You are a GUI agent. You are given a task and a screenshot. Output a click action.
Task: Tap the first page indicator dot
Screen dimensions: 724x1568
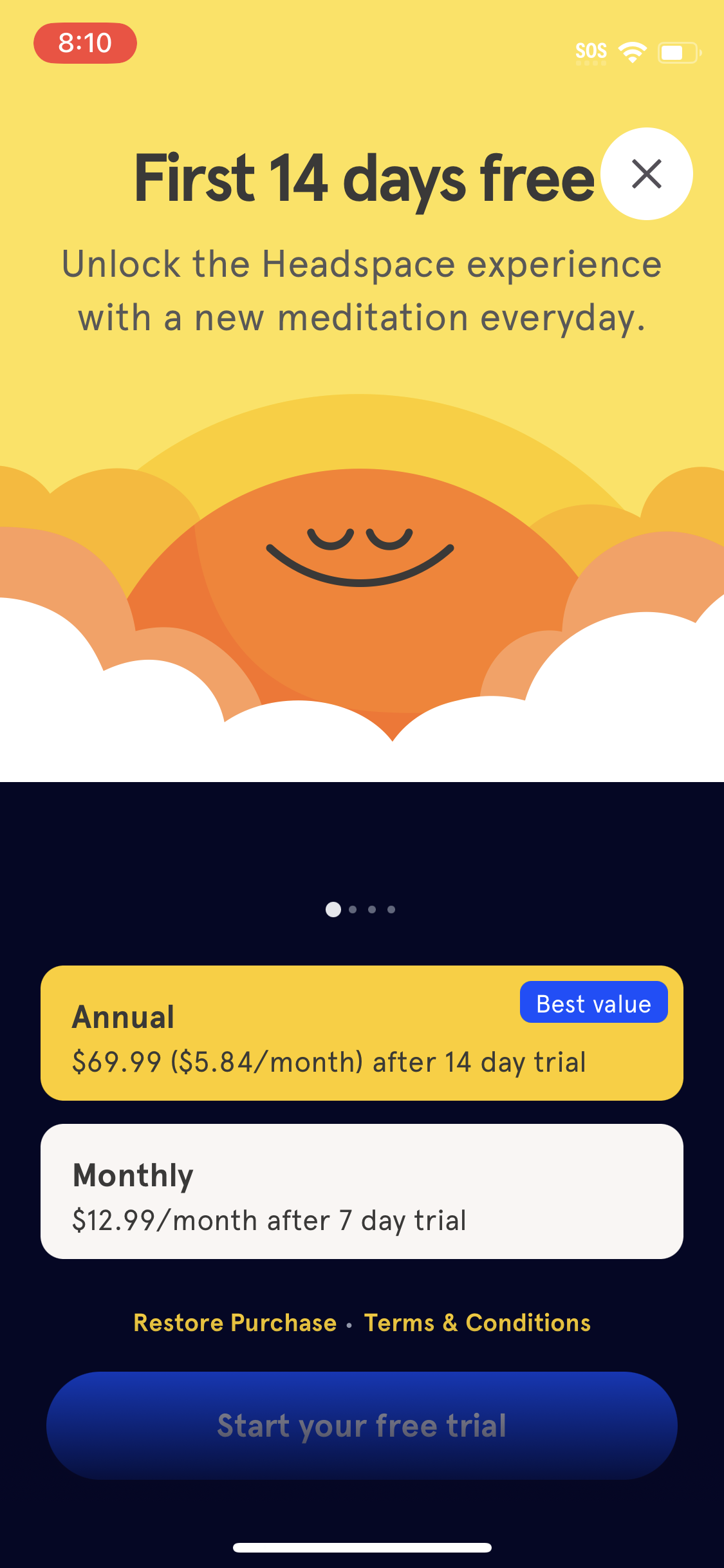click(333, 909)
